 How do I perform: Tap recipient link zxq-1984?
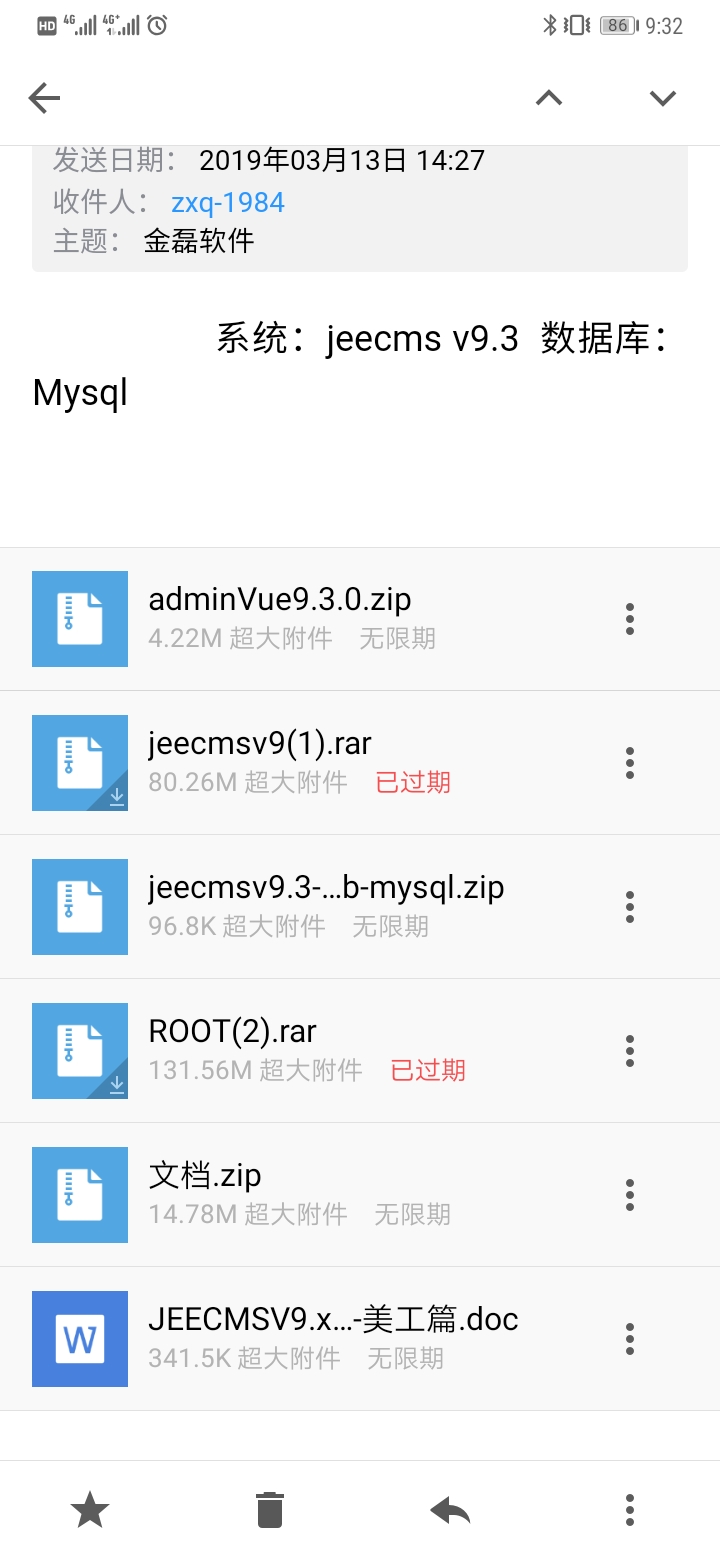pos(228,203)
